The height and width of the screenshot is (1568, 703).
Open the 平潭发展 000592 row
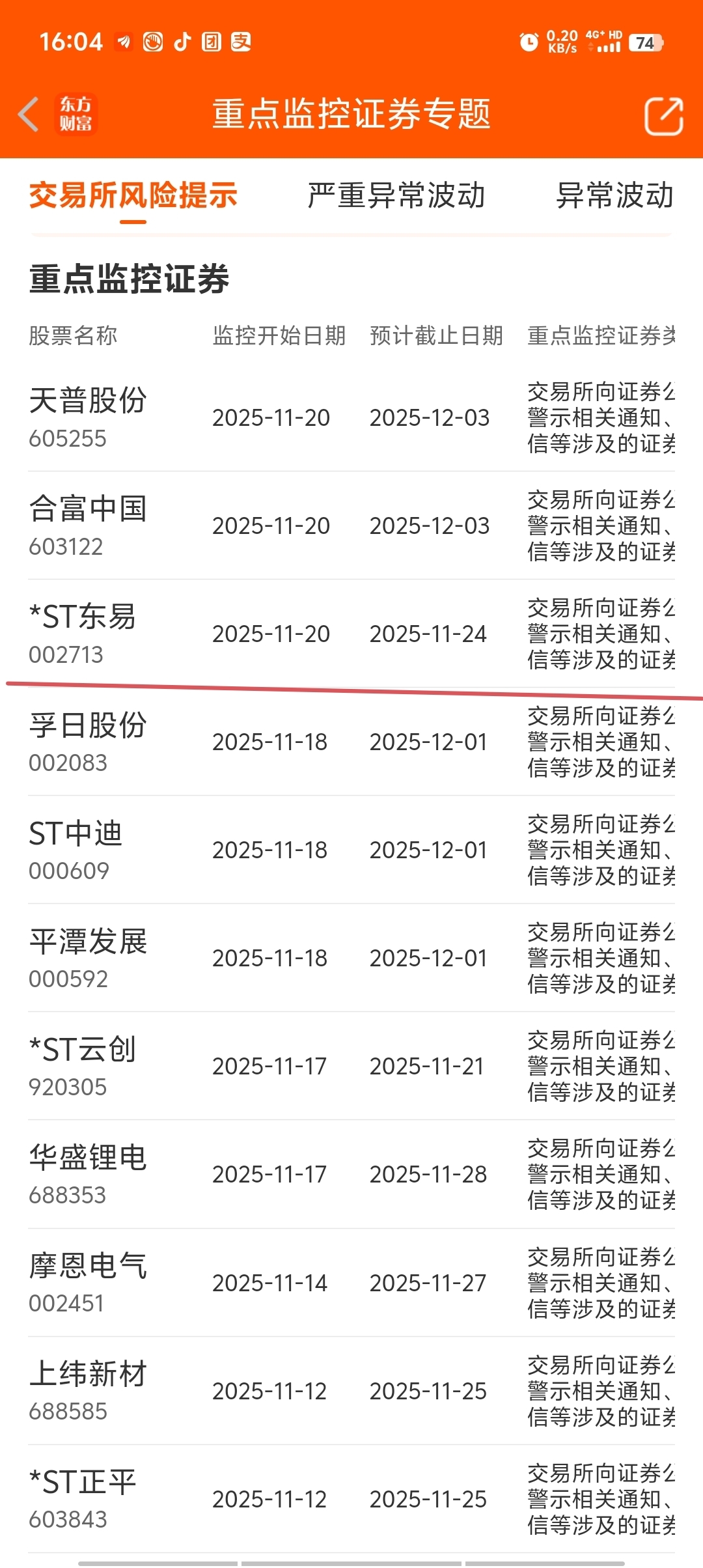(351, 958)
